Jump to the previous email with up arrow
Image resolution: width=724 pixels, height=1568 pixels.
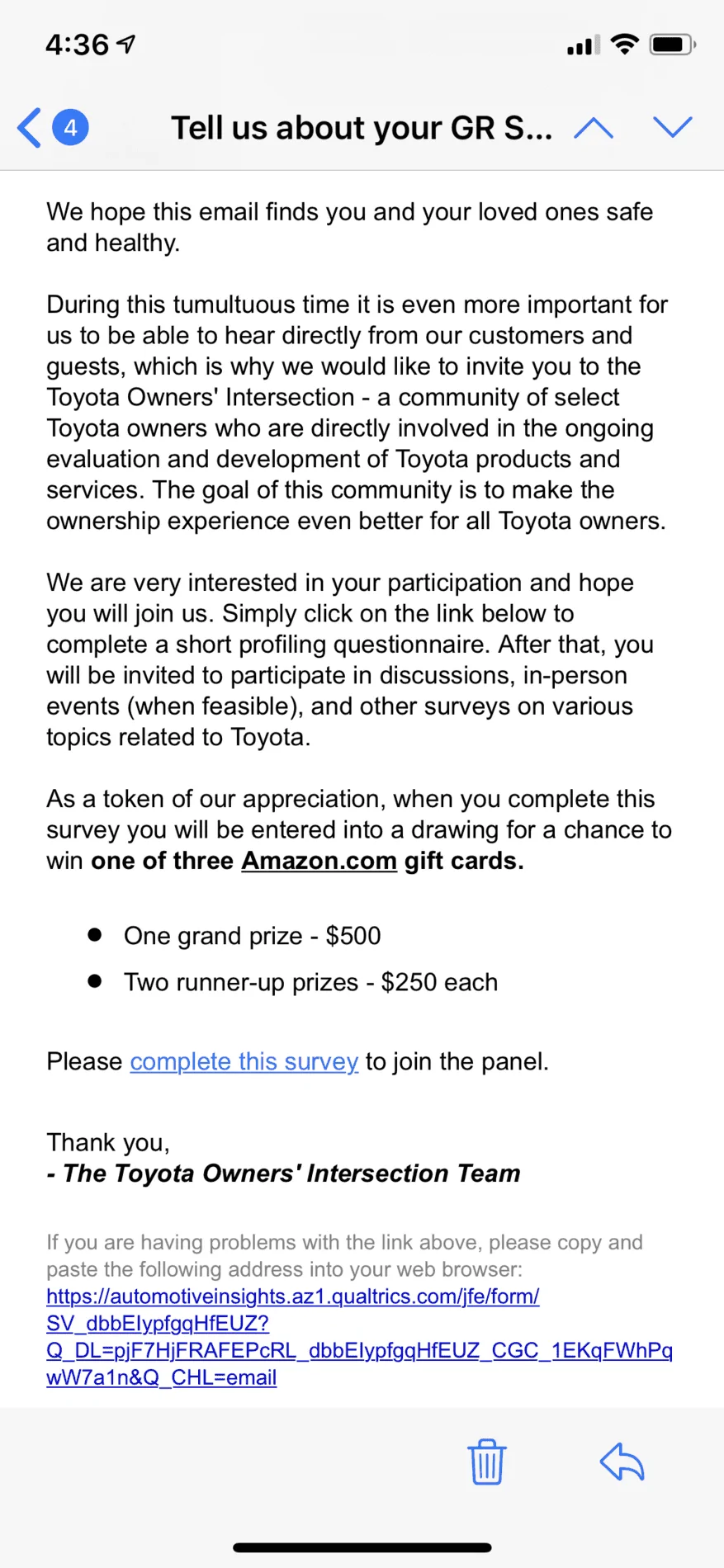coord(594,128)
